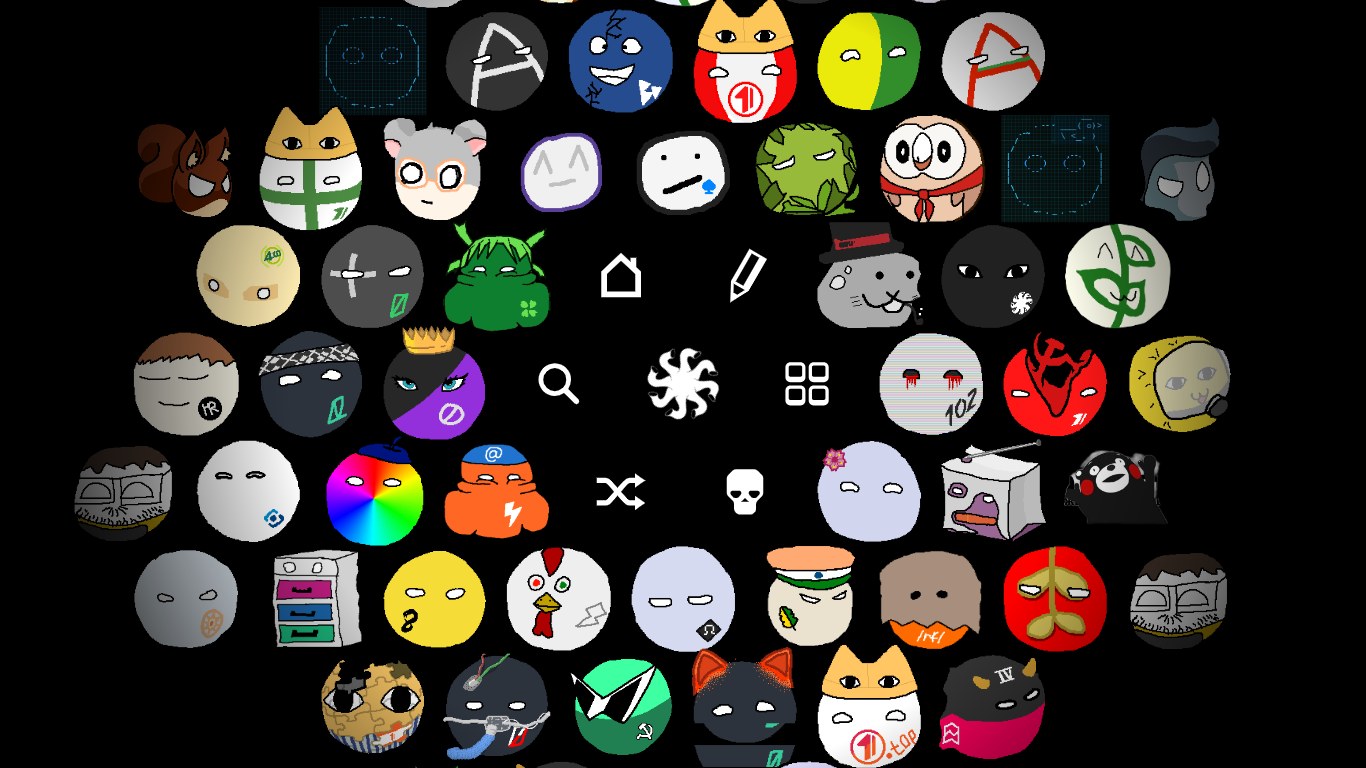Tap the pencil edit icon
Image resolution: width=1366 pixels, height=768 pixels.
tap(746, 275)
